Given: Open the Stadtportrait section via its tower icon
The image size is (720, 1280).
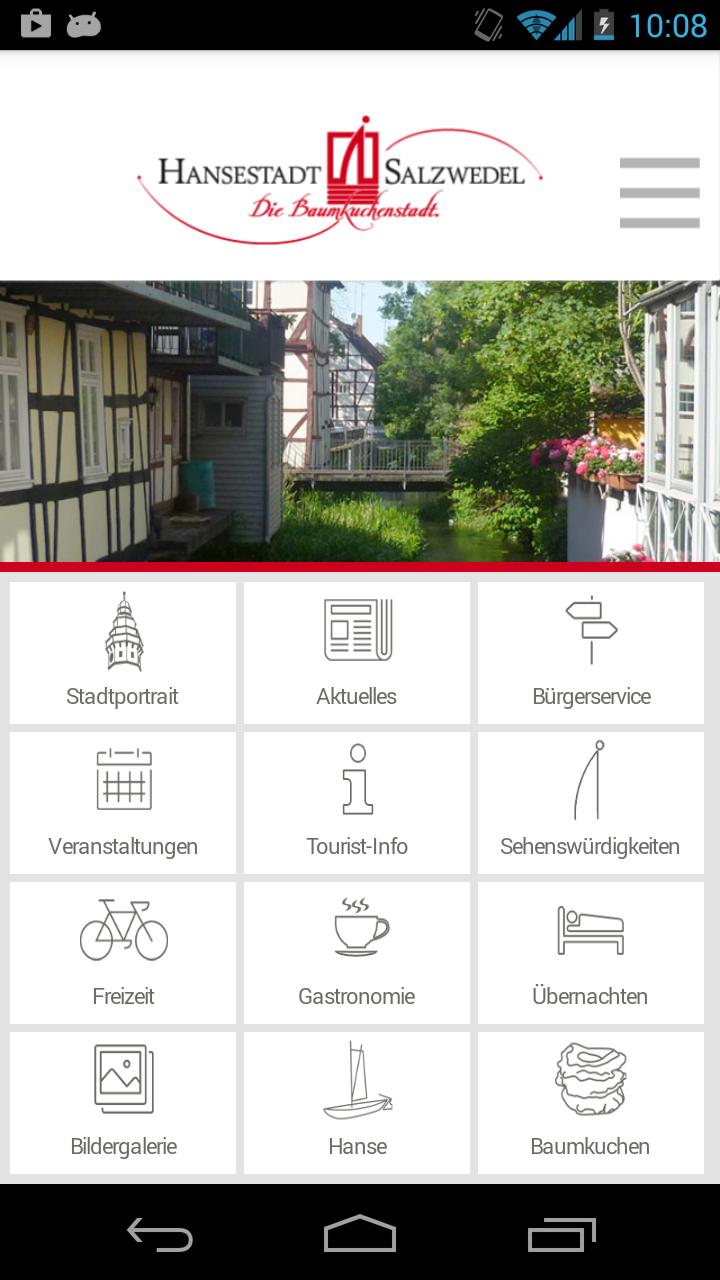Looking at the screenshot, I should coord(122,628).
